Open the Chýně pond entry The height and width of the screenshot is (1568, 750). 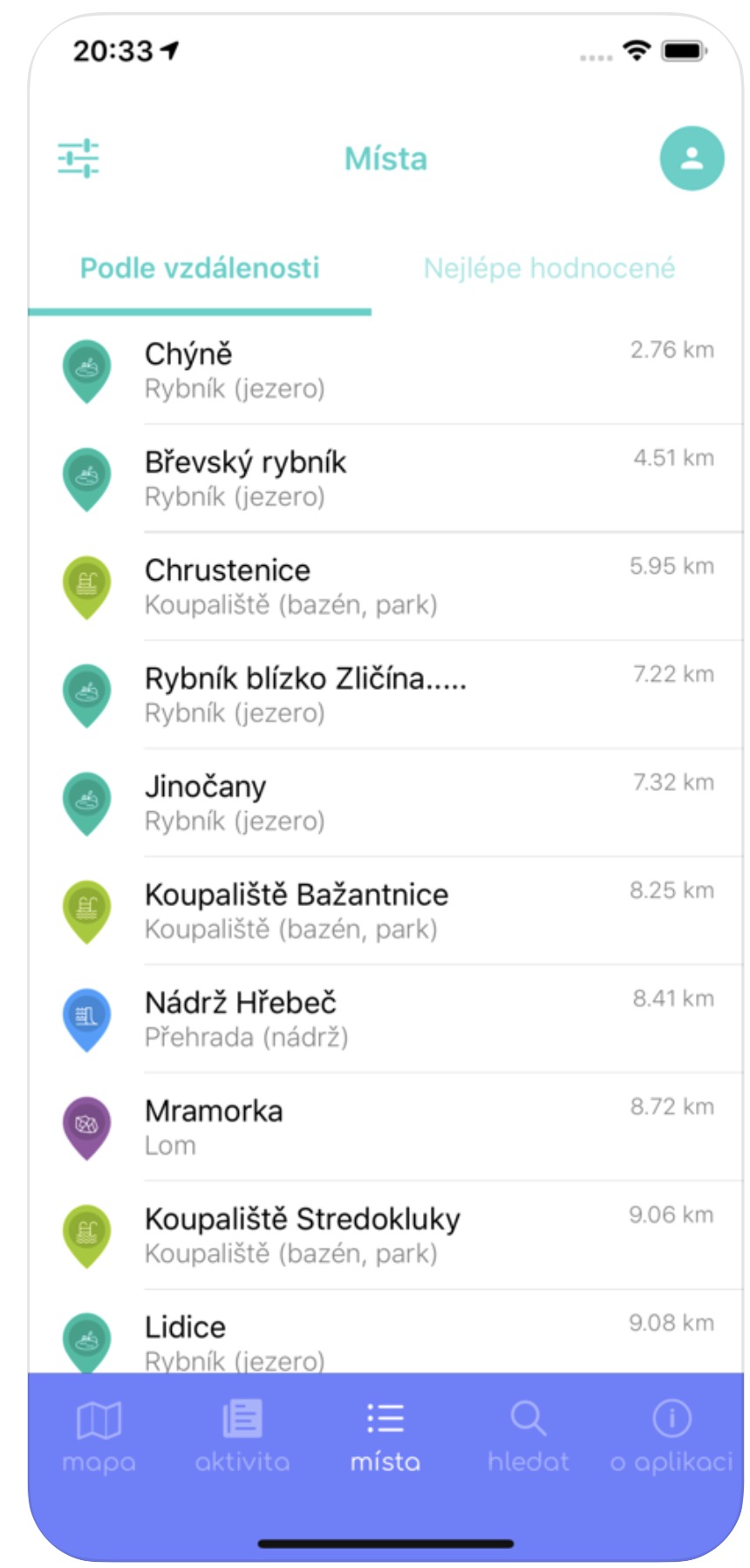pyautogui.click(x=384, y=371)
